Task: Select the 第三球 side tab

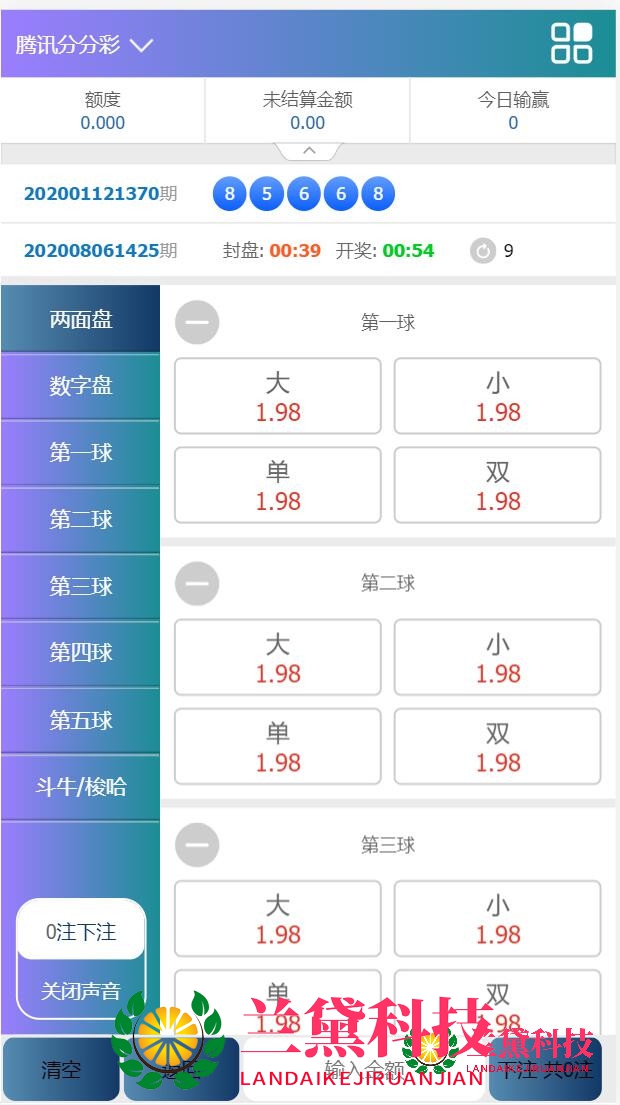Action: (81, 587)
